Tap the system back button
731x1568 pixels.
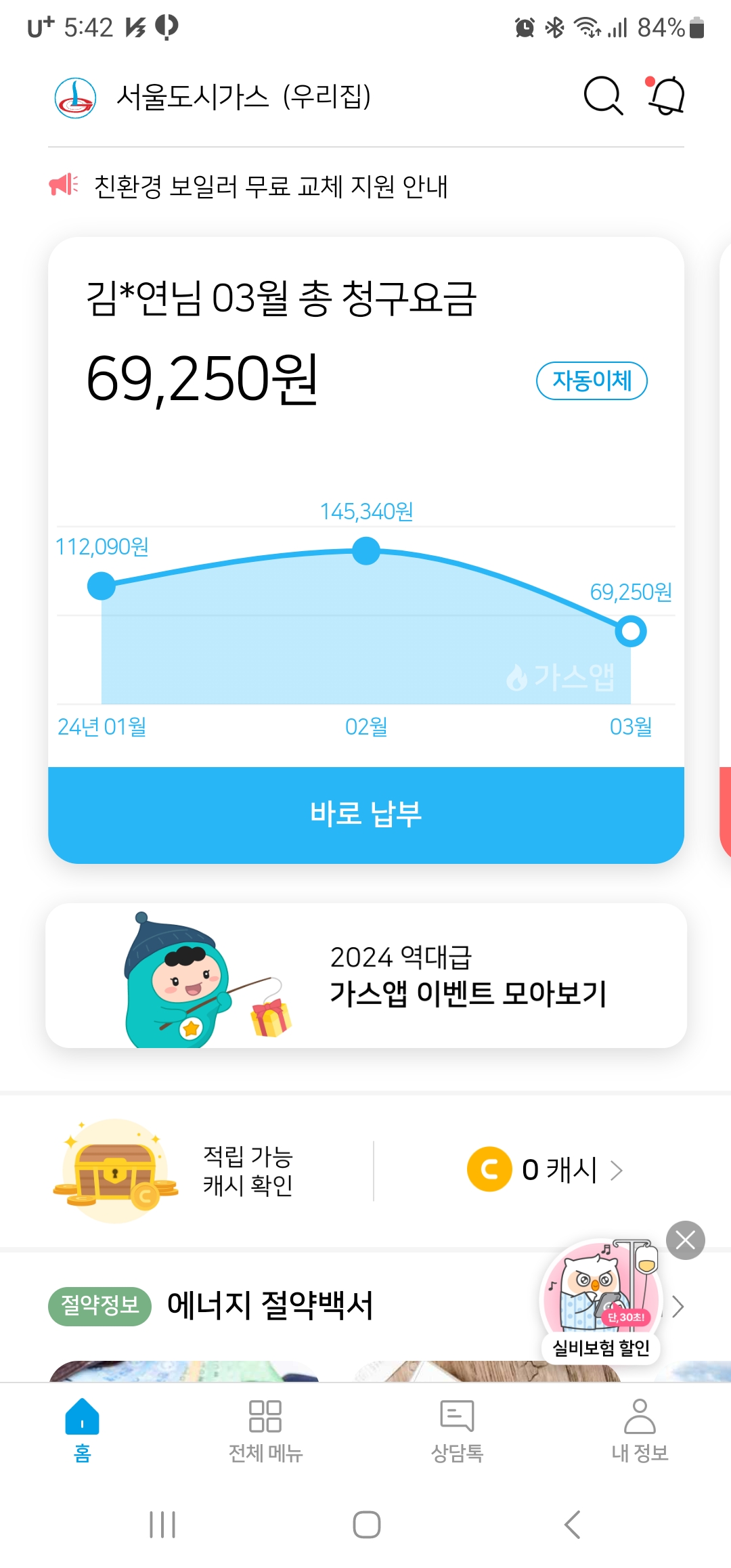click(x=572, y=1525)
